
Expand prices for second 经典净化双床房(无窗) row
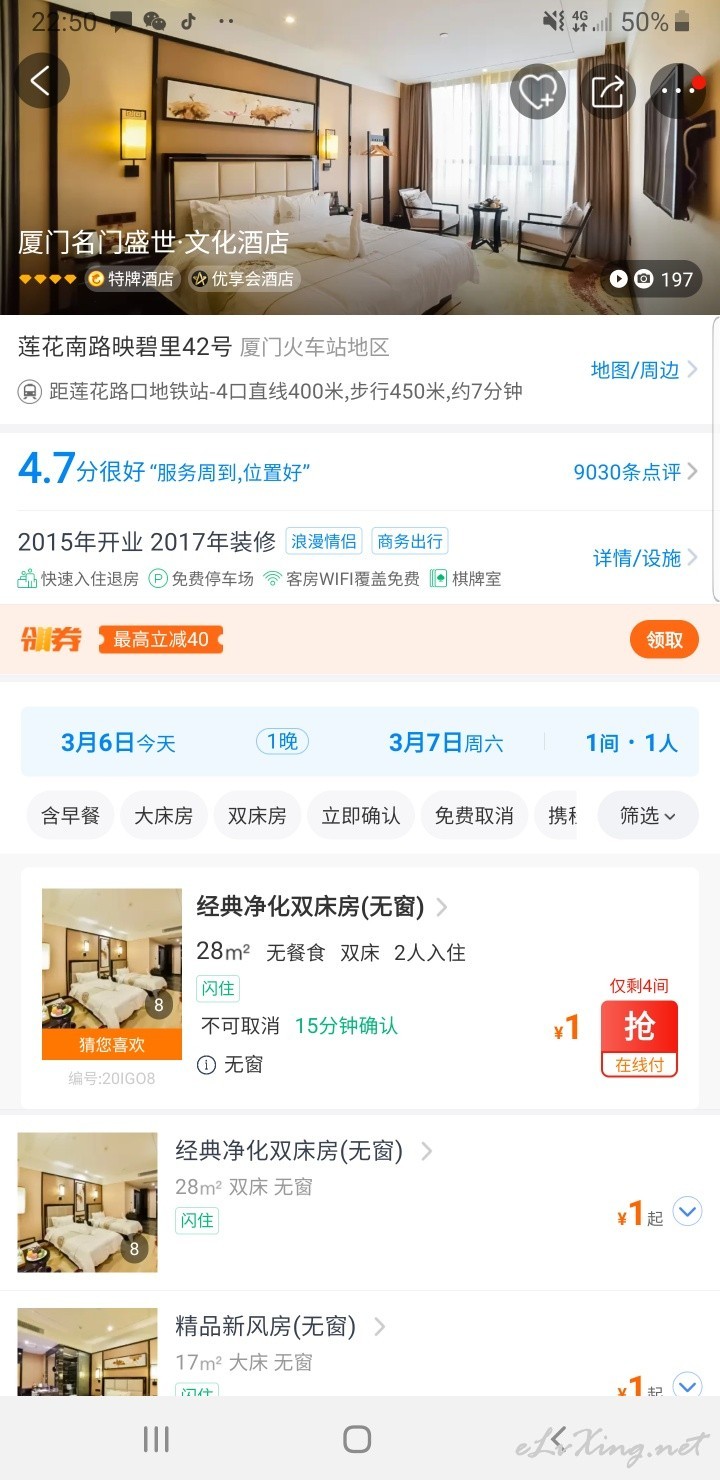click(687, 1212)
